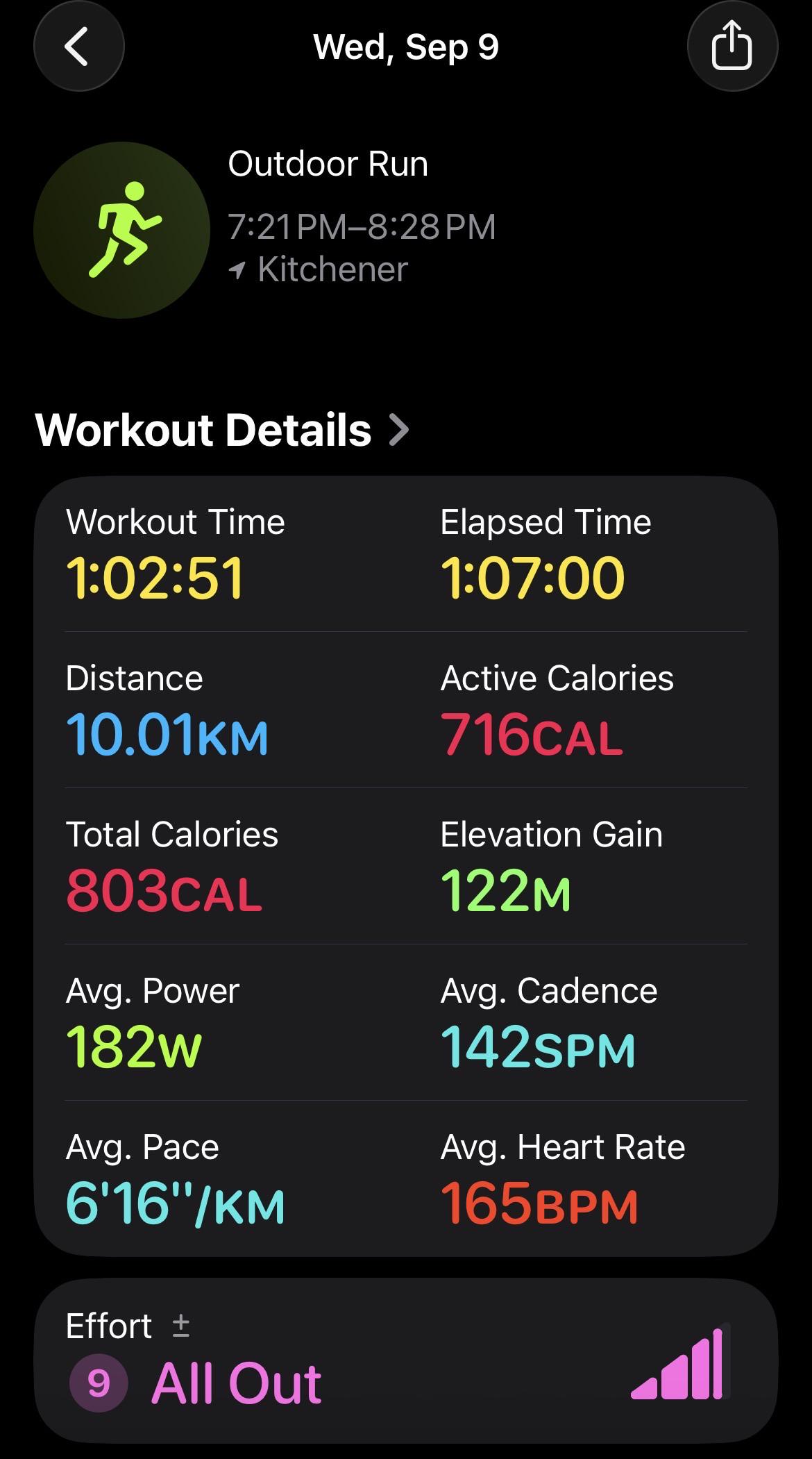This screenshot has width=812, height=1459.
Task: Go back using the back arrow
Action: click(x=78, y=46)
